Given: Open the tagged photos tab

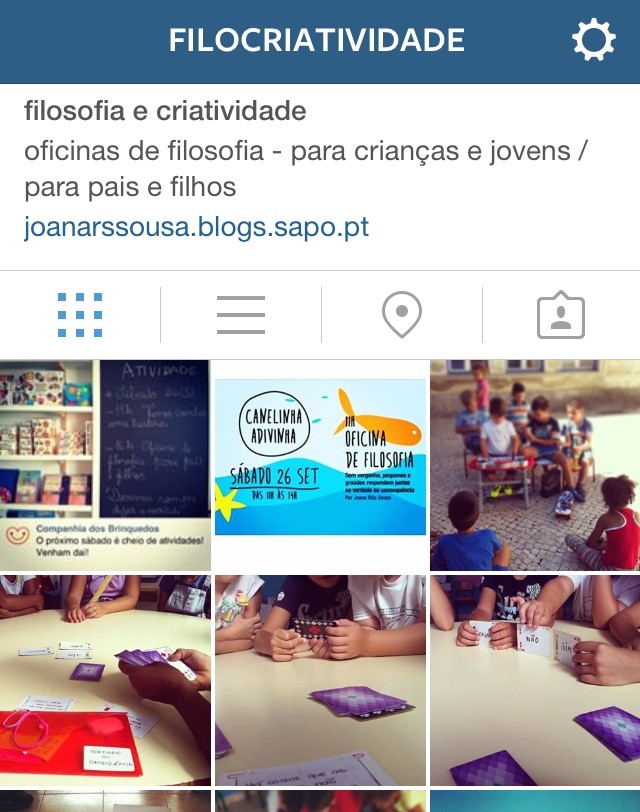Looking at the screenshot, I should [x=561, y=315].
